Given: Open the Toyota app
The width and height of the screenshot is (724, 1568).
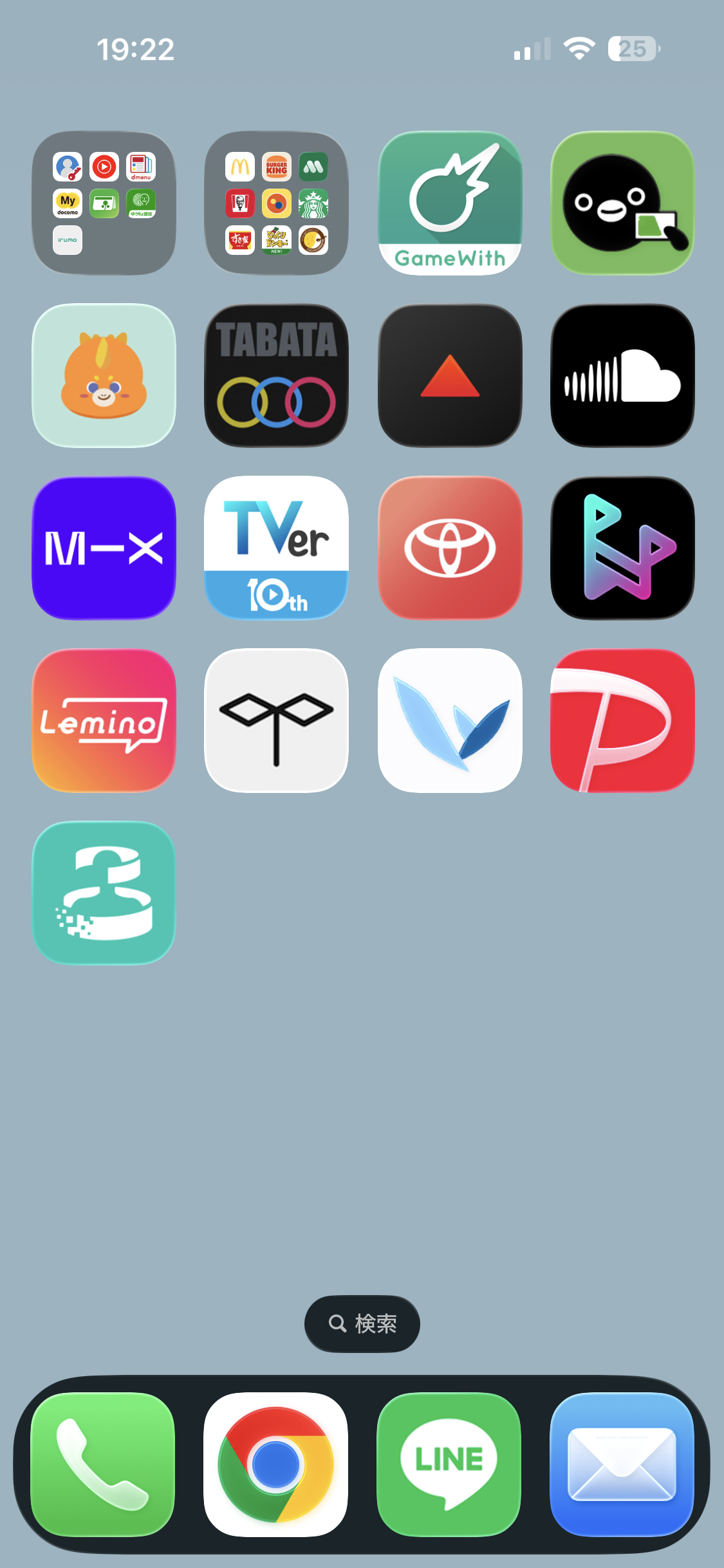Looking at the screenshot, I should (x=450, y=548).
